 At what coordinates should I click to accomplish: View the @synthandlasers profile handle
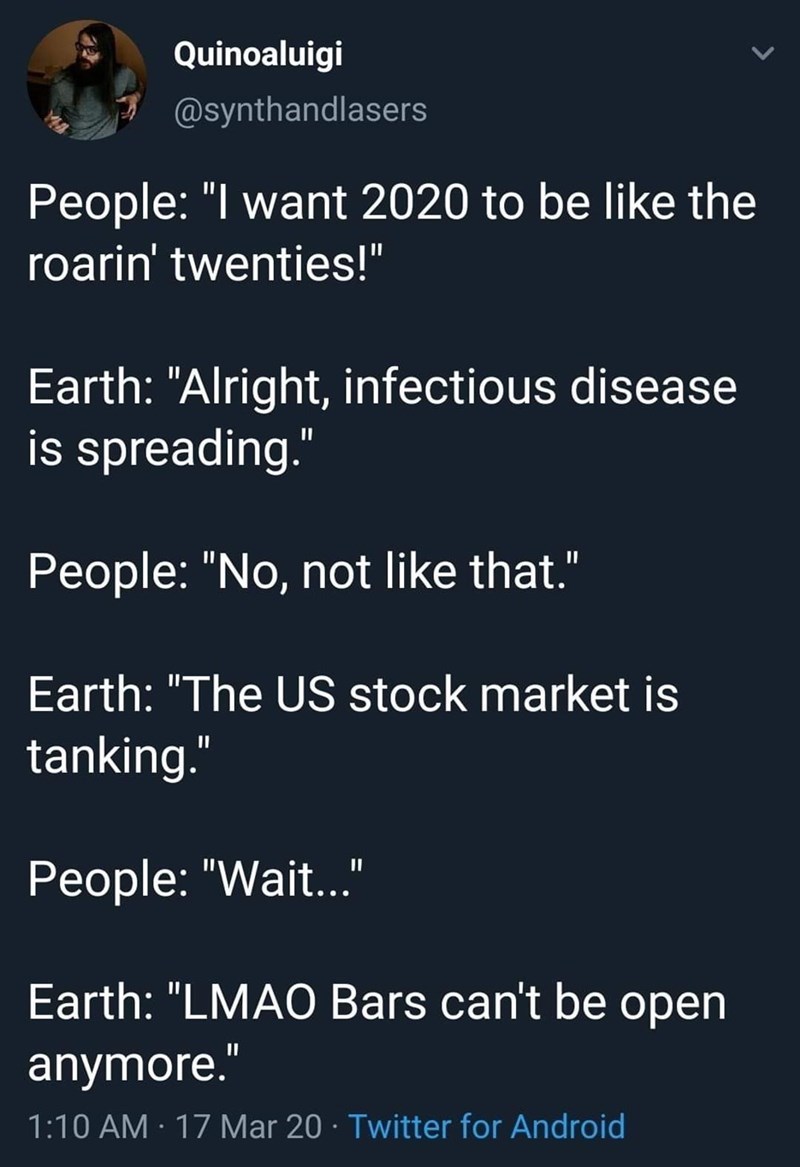[300, 110]
